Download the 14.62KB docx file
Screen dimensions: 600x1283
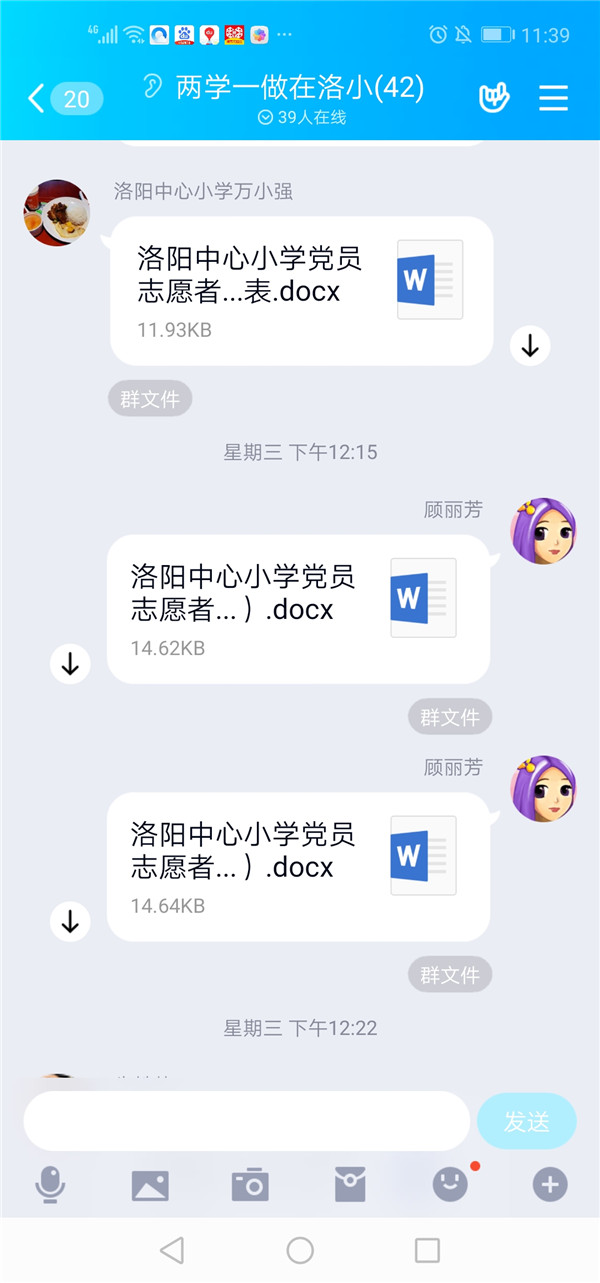[70, 664]
